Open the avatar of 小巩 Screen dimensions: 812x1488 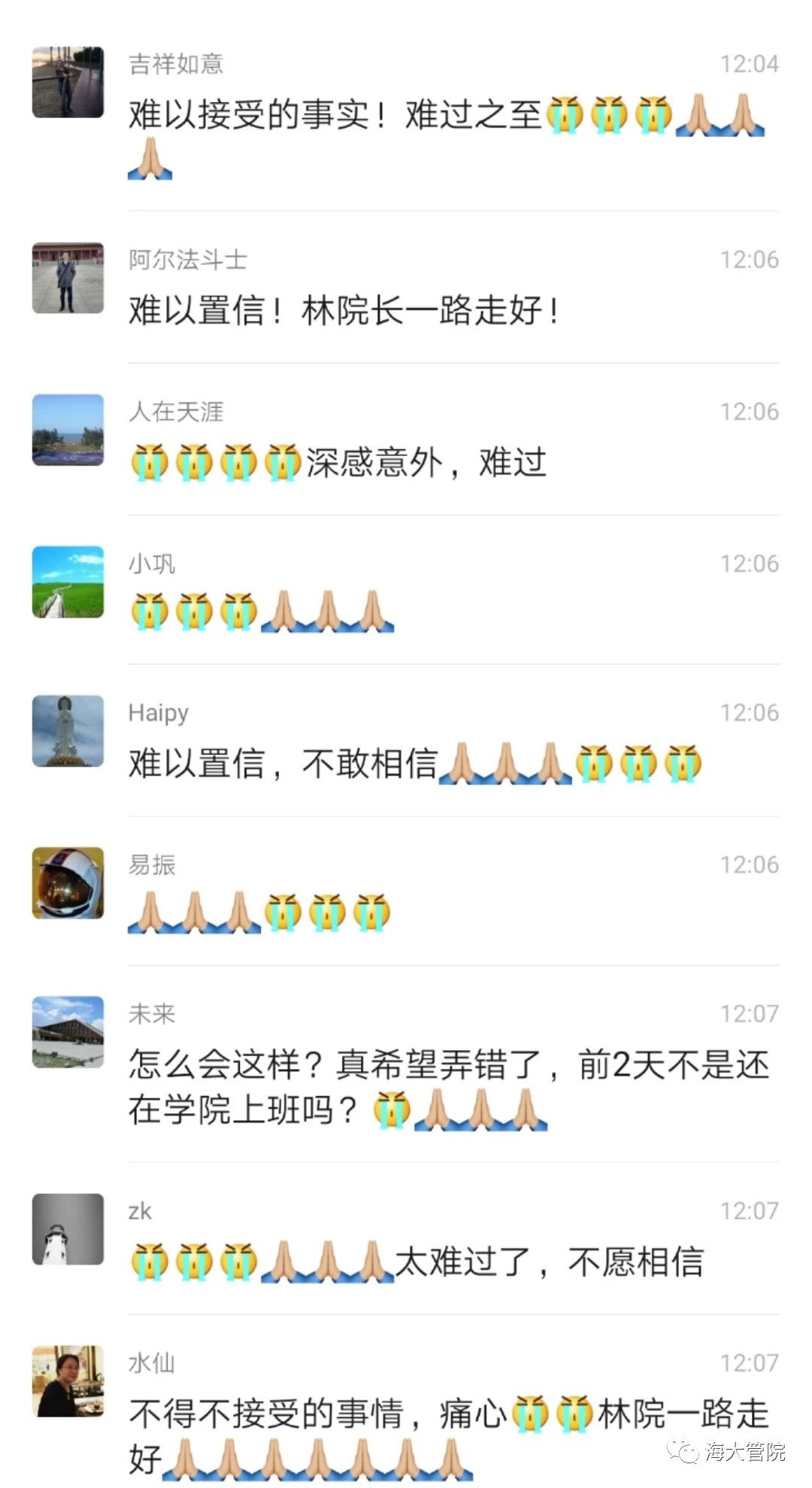tap(68, 582)
